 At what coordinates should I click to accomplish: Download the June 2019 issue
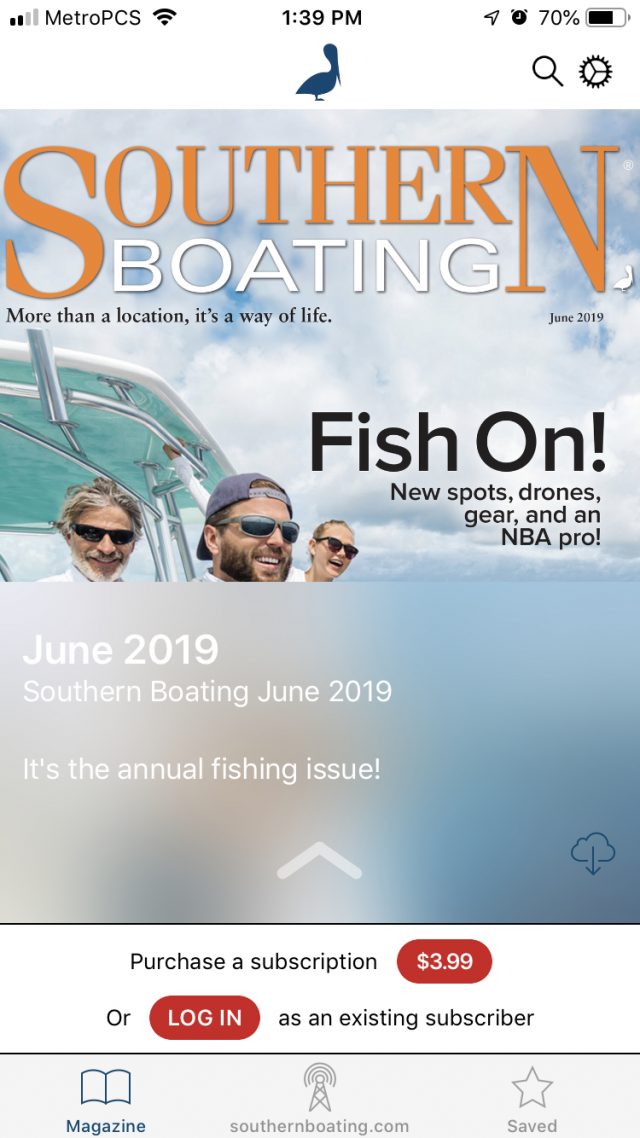click(x=593, y=853)
